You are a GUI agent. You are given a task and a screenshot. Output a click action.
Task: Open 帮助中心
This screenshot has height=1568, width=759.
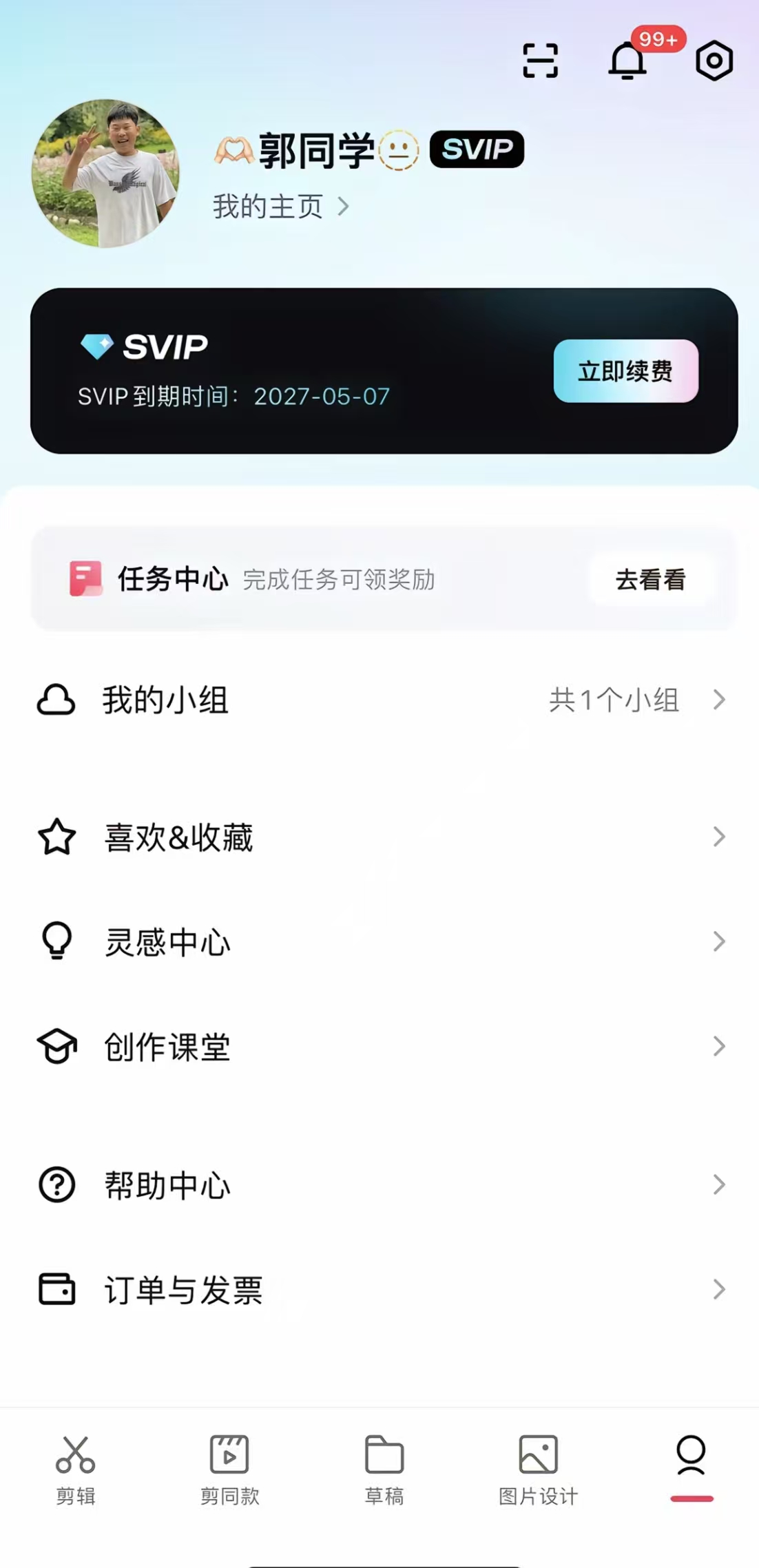click(x=380, y=1184)
